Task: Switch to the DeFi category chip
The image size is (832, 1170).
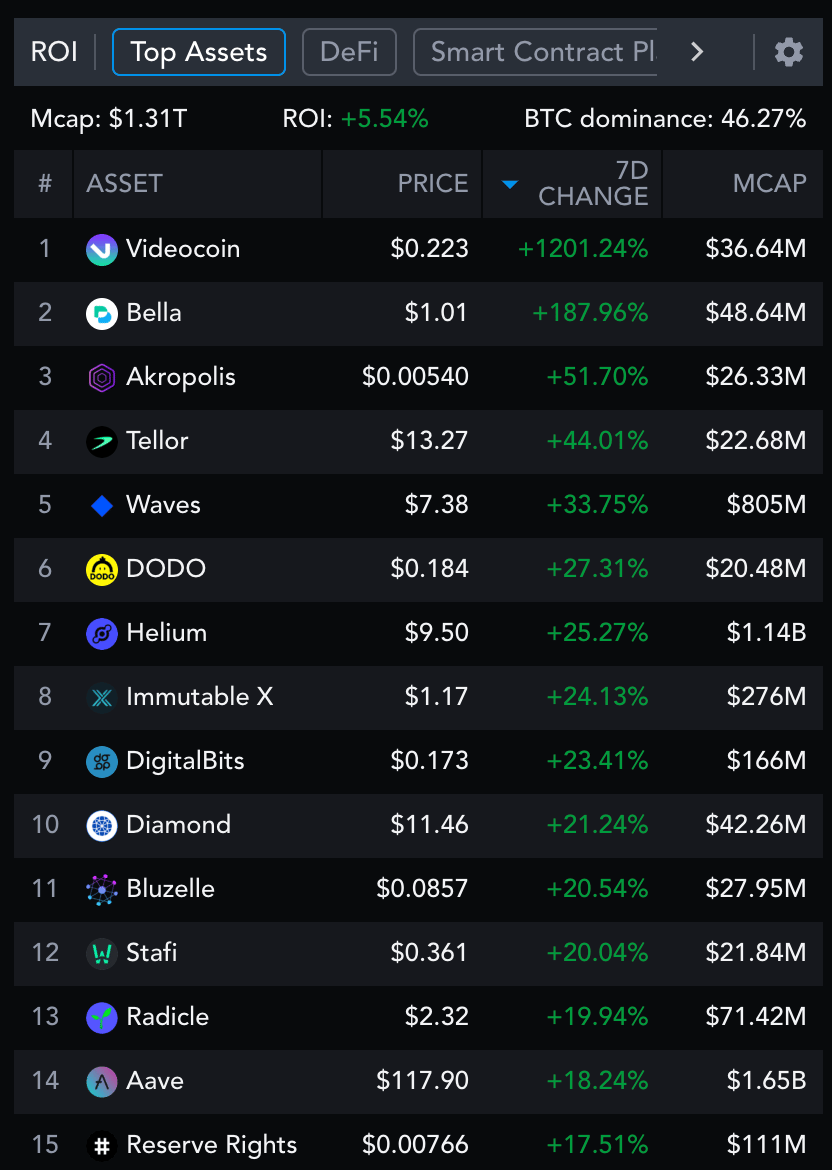Action: coord(349,52)
